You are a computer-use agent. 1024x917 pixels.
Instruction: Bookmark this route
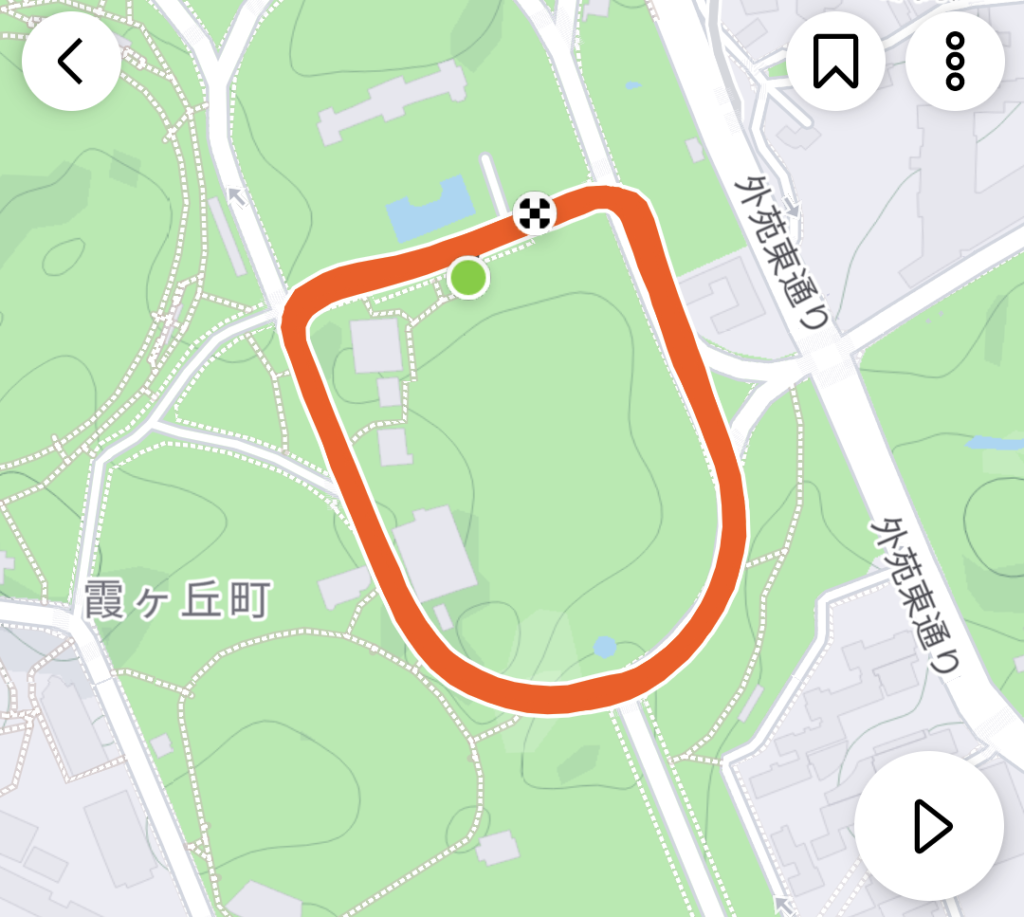coord(835,61)
